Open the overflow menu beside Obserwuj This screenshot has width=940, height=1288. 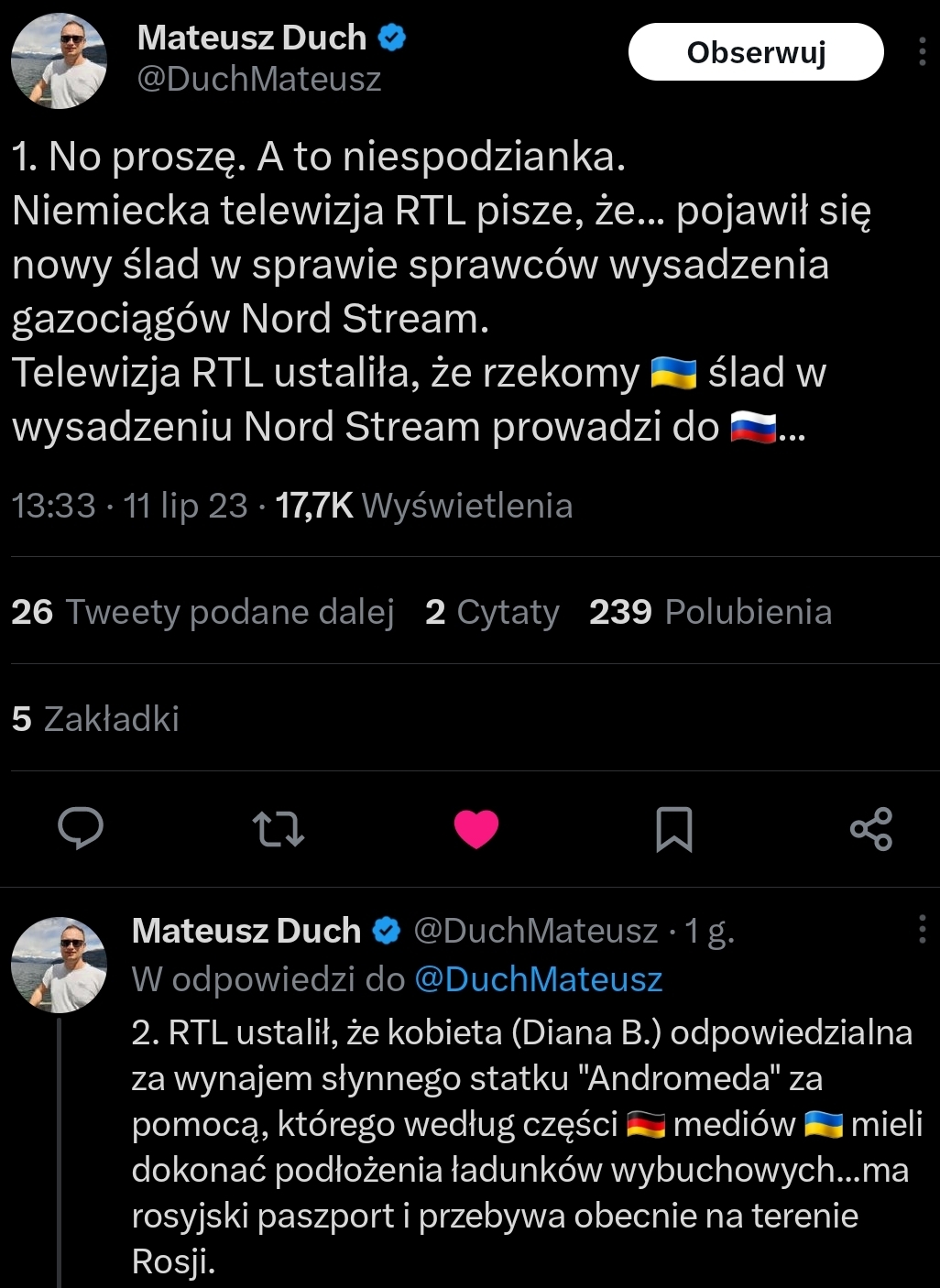tap(922, 52)
